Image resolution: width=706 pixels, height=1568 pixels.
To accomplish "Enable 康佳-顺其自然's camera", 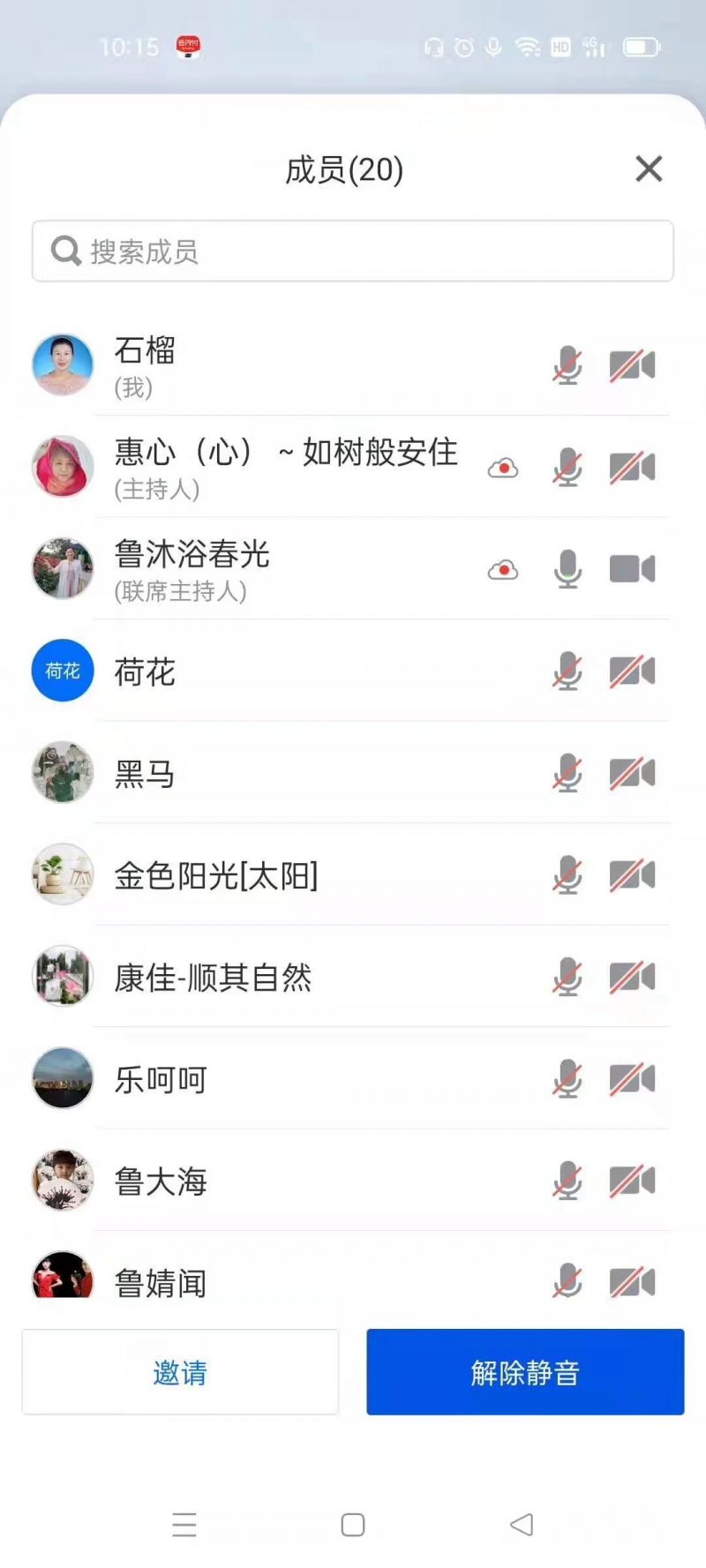I will (632, 977).
